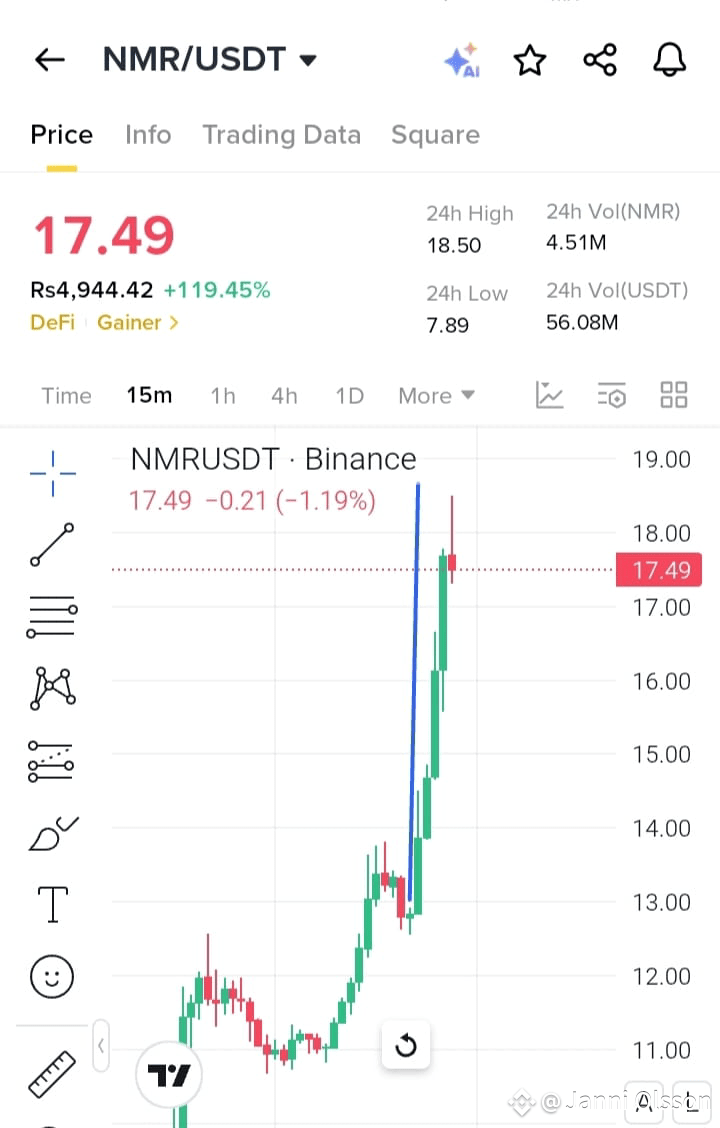Image resolution: width=720 pixels, height=1128 pixels.
Task: Tap the chart refresh button
Action: pos(406,1045)
